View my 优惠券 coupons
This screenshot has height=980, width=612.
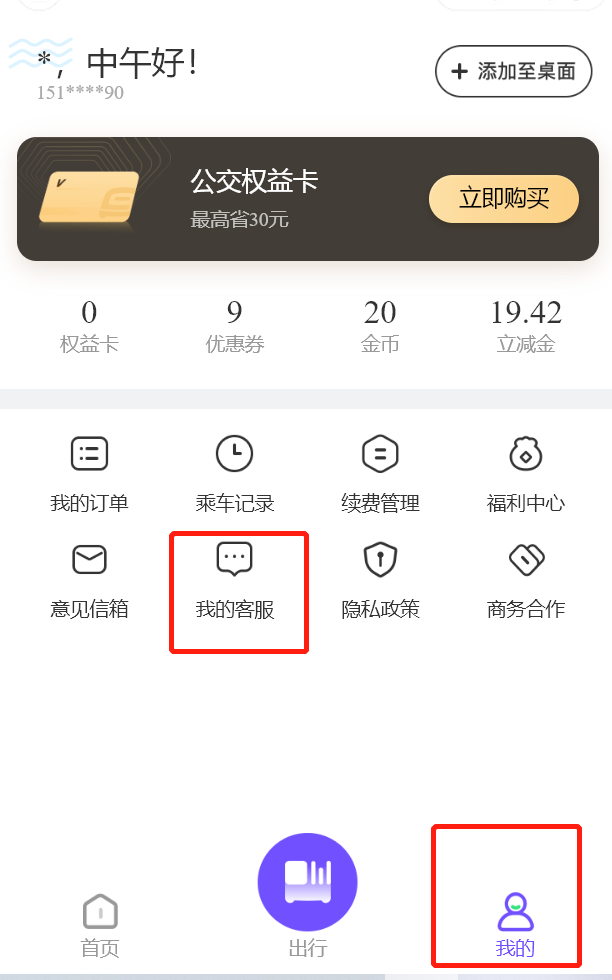click(235, 327)
